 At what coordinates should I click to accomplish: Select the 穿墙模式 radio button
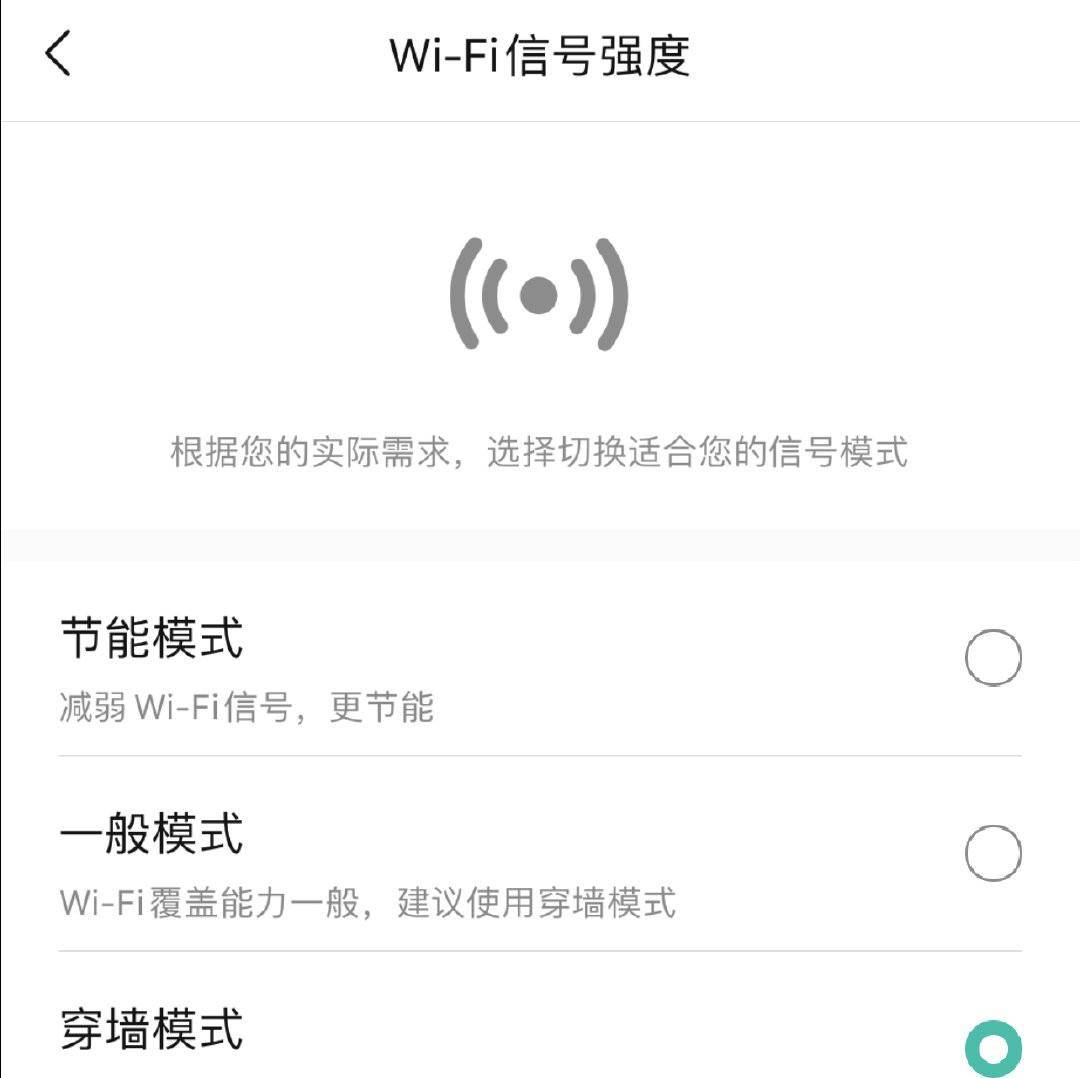click(x=993, y=1047)
